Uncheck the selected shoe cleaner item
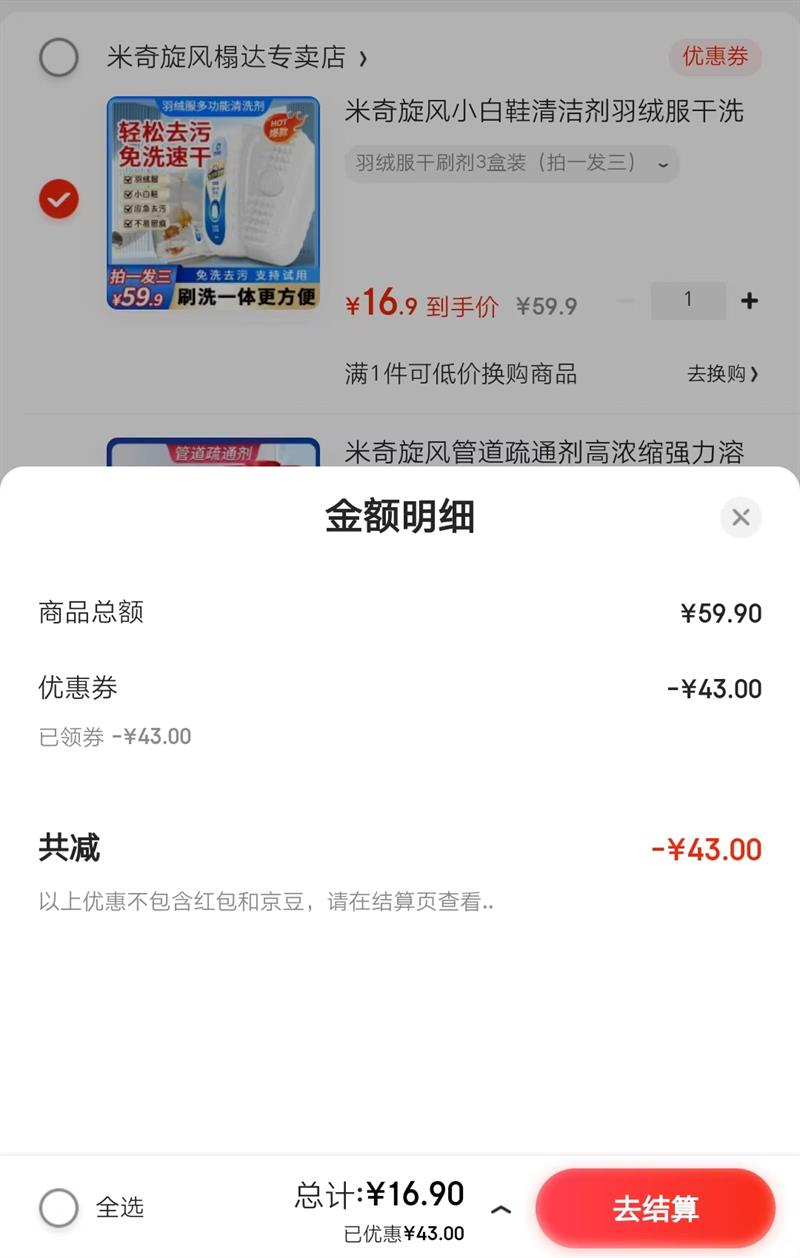Screen dimensions: 800x1258 coord(59,199)
